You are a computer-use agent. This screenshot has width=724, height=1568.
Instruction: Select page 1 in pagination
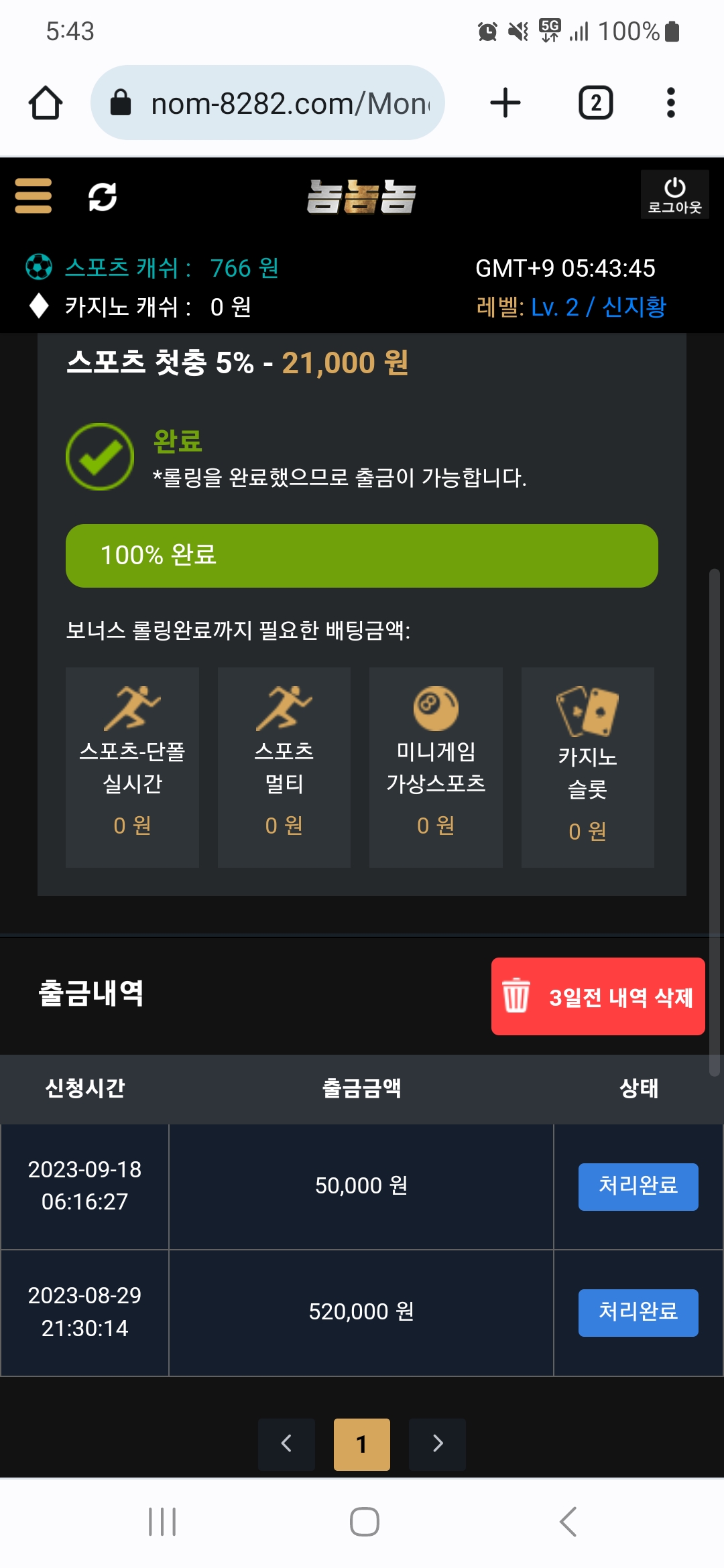(362, 1444)
